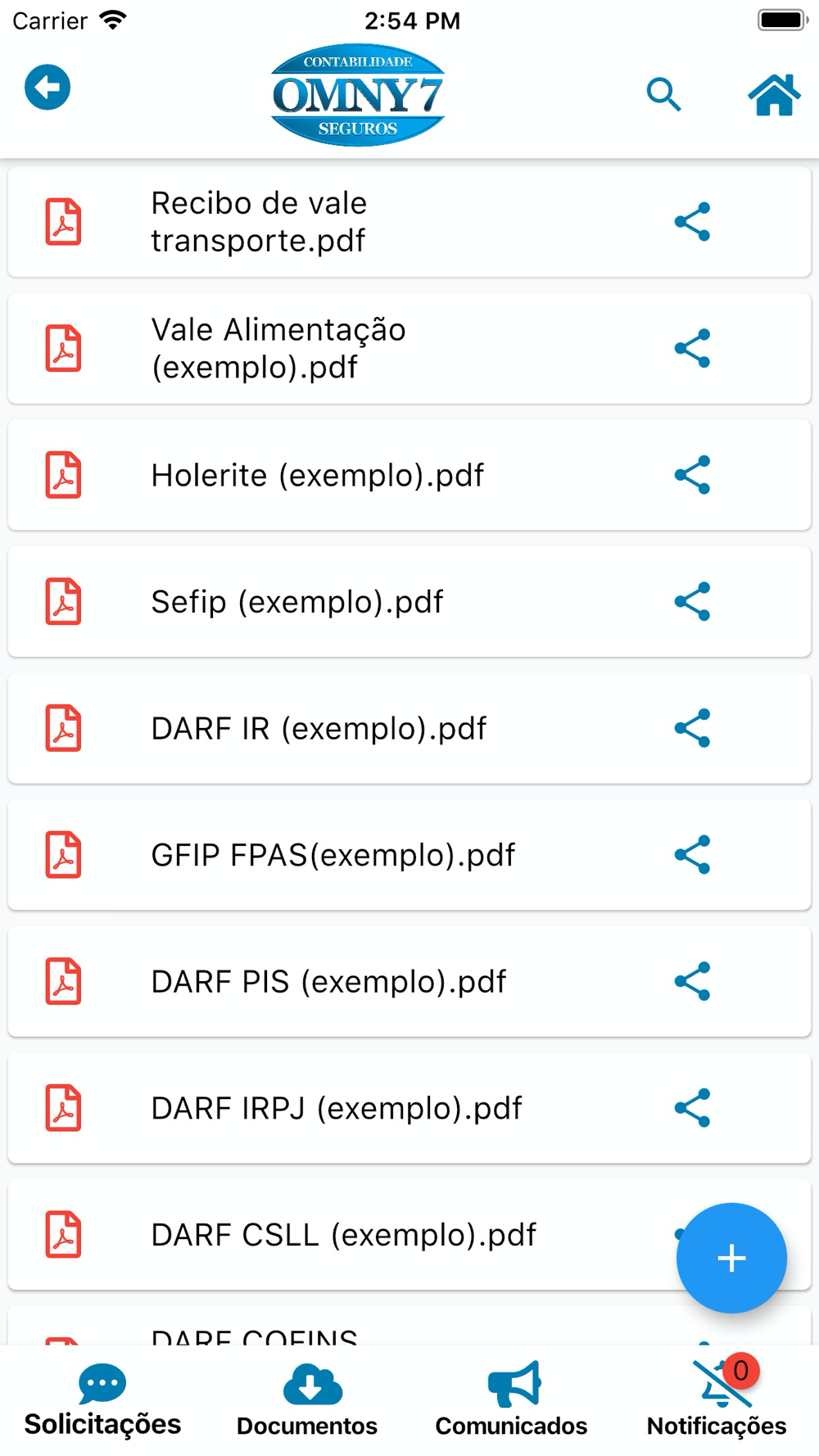This screenshot has width=819, height=1456.
Task: Tap the plus floating action button
Action: tap(731, 1258)
